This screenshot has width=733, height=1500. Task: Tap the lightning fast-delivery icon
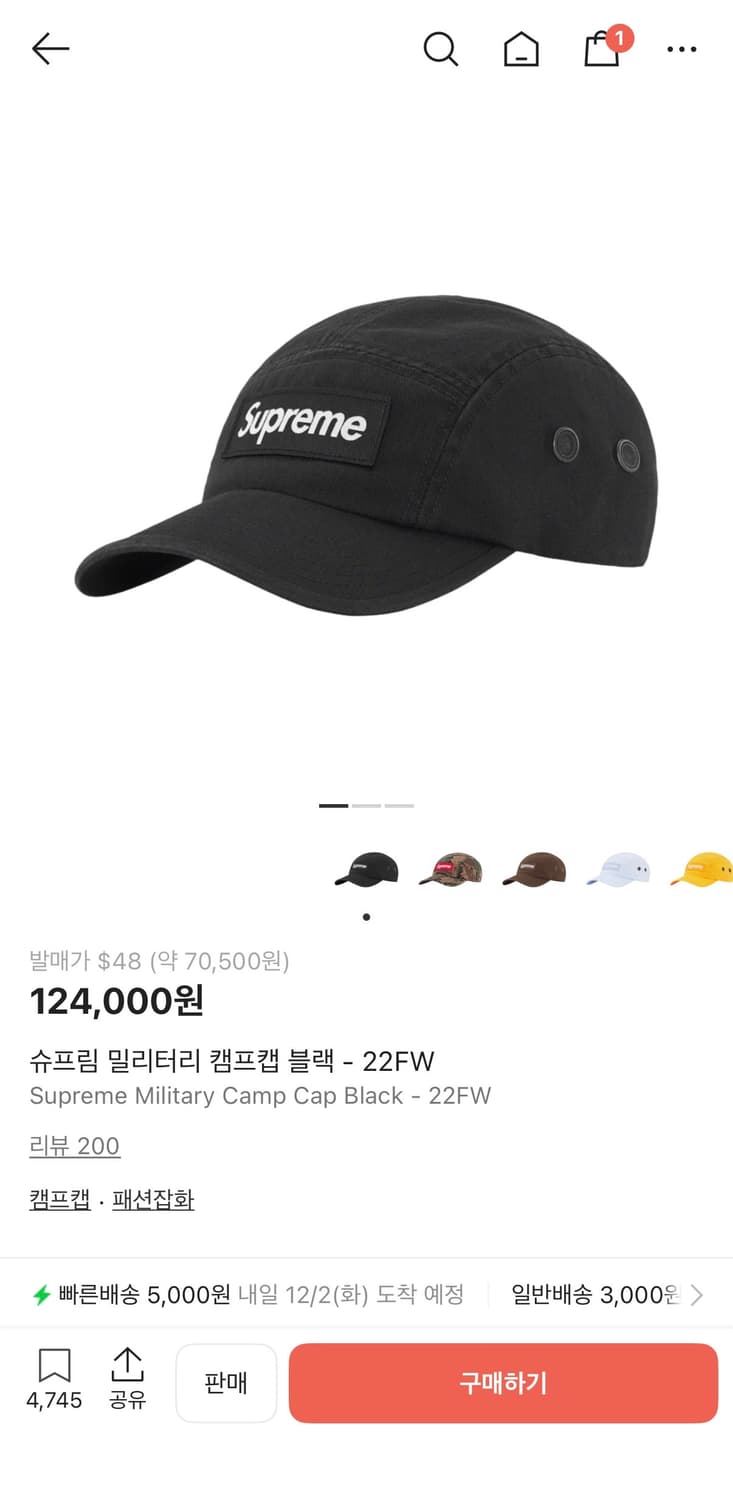40,1293
